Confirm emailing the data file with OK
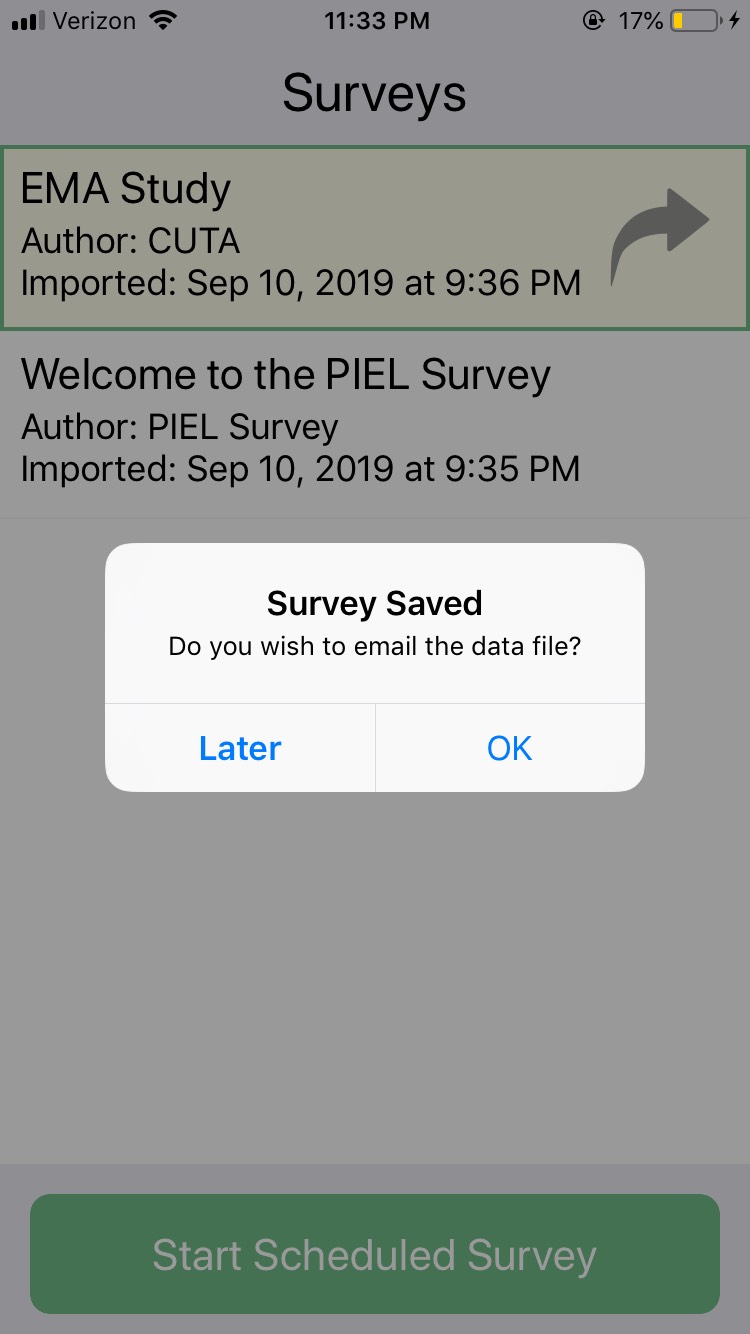 [x=510, y=748]
